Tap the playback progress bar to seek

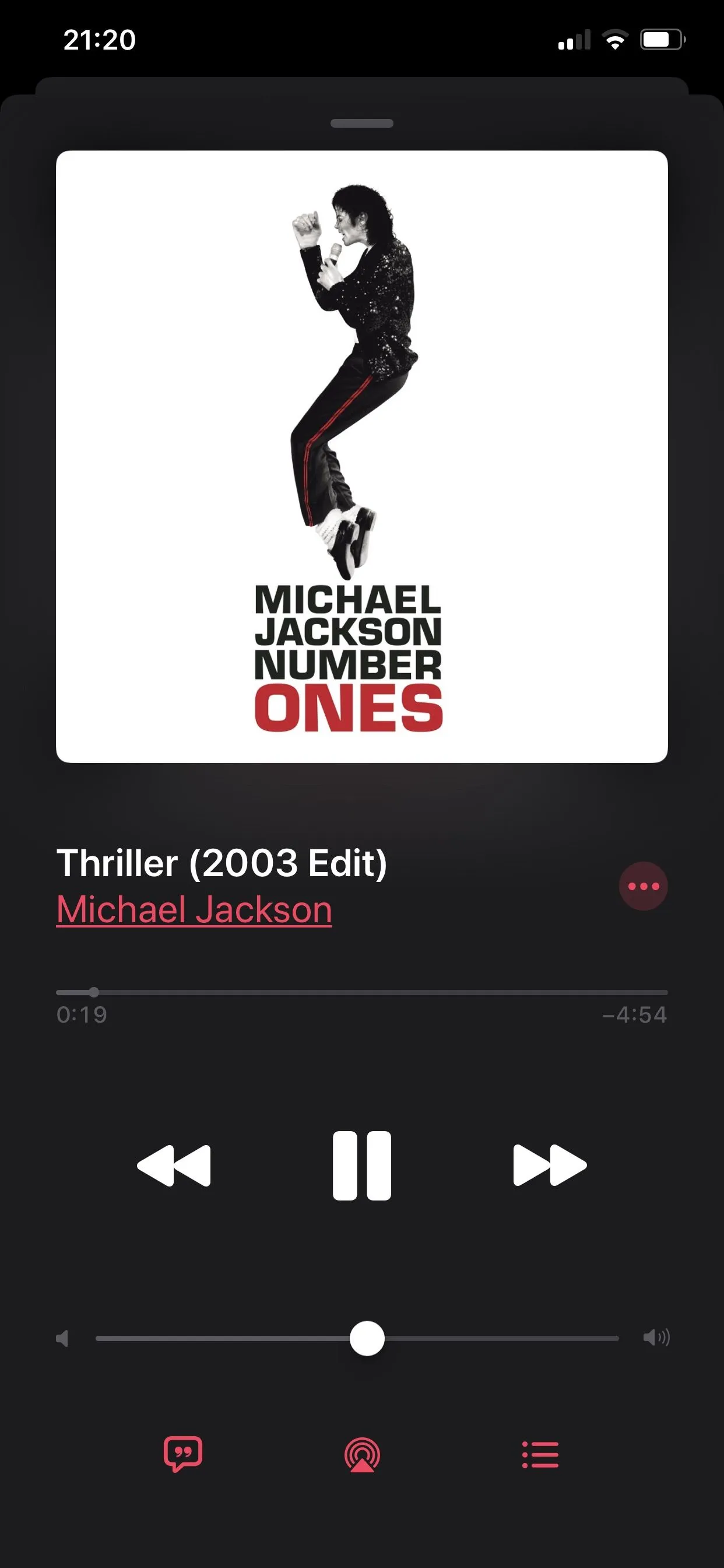click(361, 992)
